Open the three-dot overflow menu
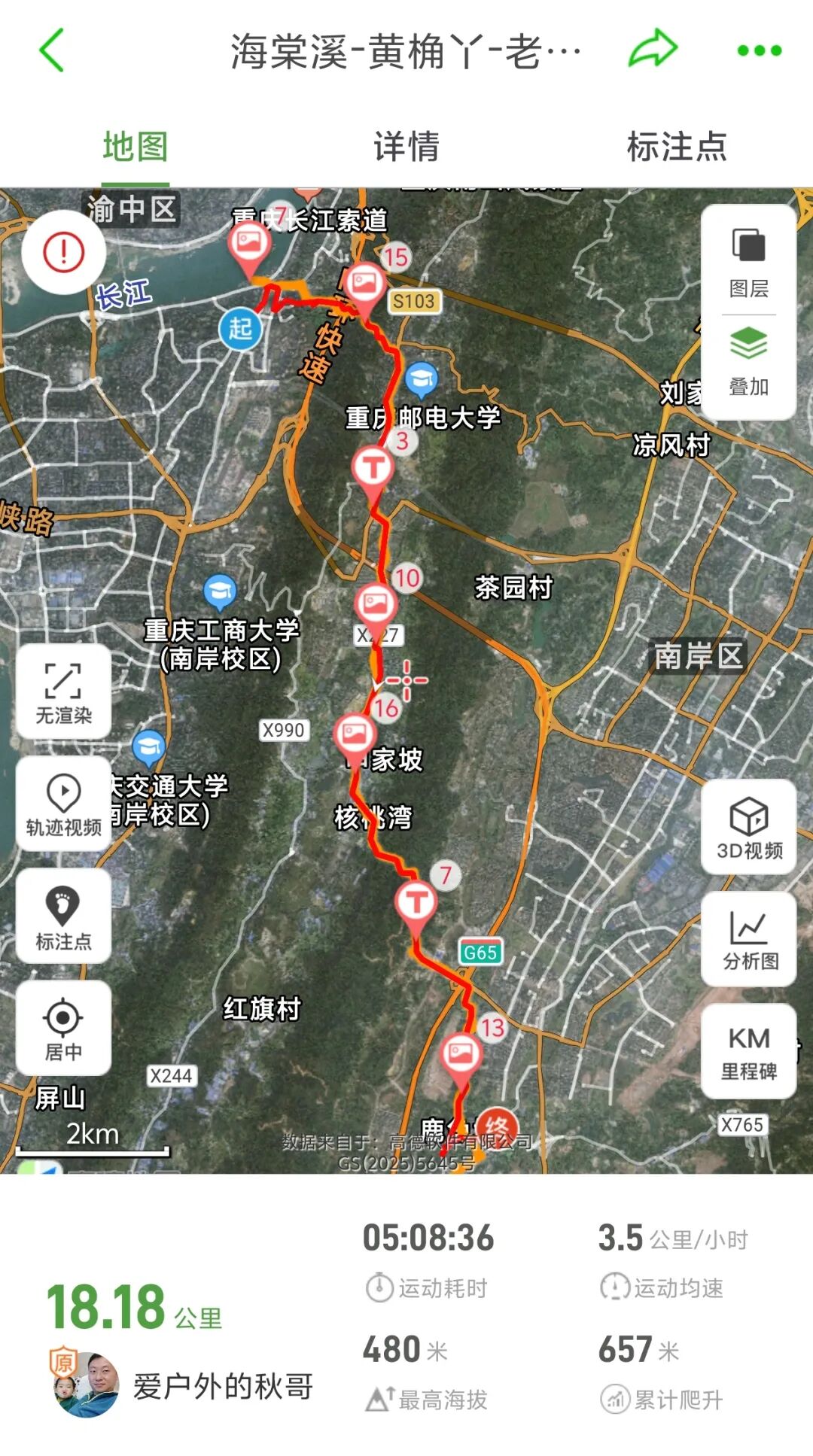Viewport: 813px width, 1456px height. coord(759,50)
